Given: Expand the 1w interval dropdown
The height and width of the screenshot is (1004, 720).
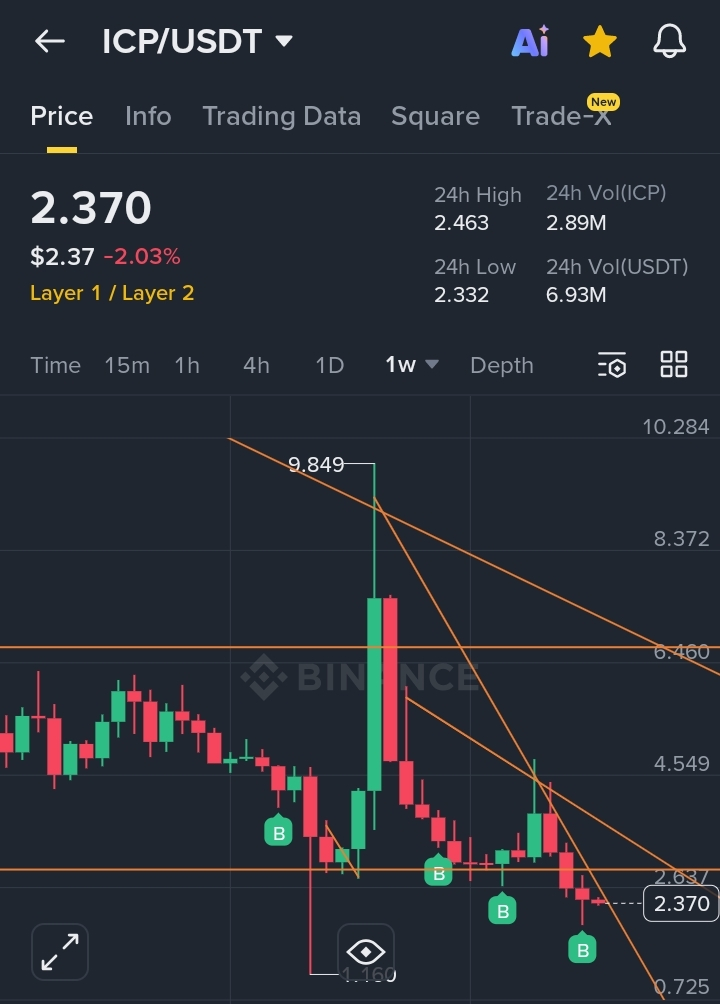Looking at the screenshot, I should point(412,365).
